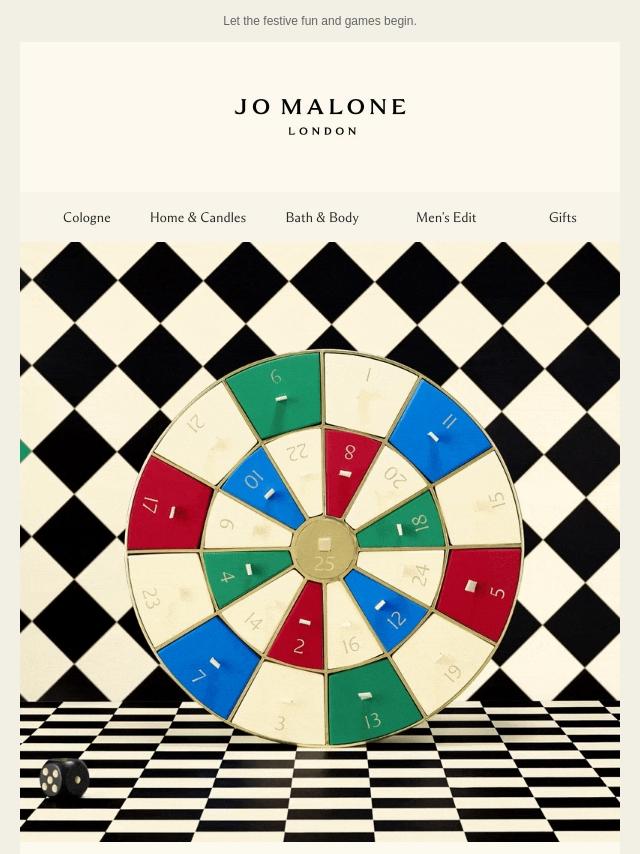This screenshot has width=640, height=854.
Task: Open the Jo Malone London homepage
Action: pos(320,116)
